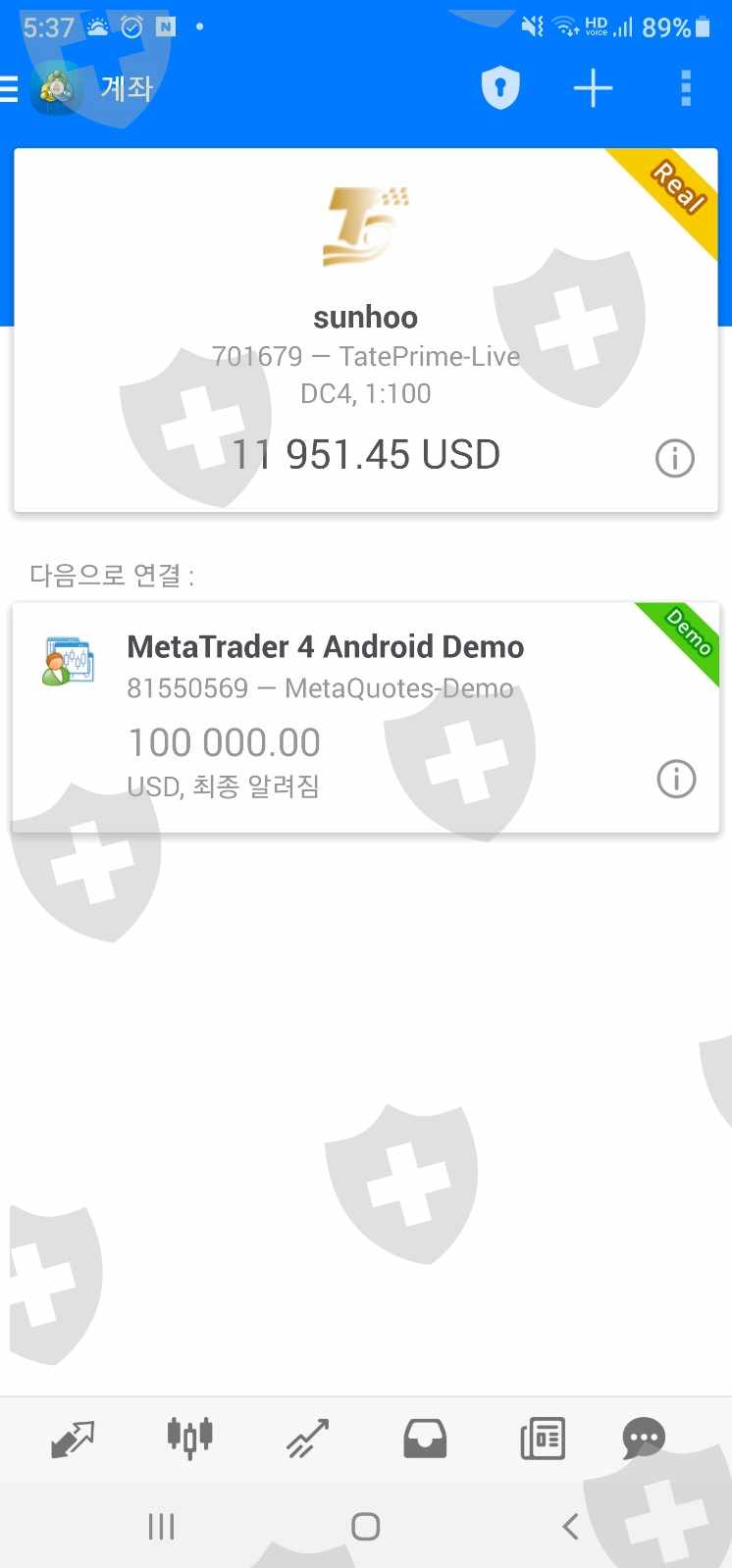
Task: Switch to the trade trend-line tab
Action: (x=307, y=1440)
